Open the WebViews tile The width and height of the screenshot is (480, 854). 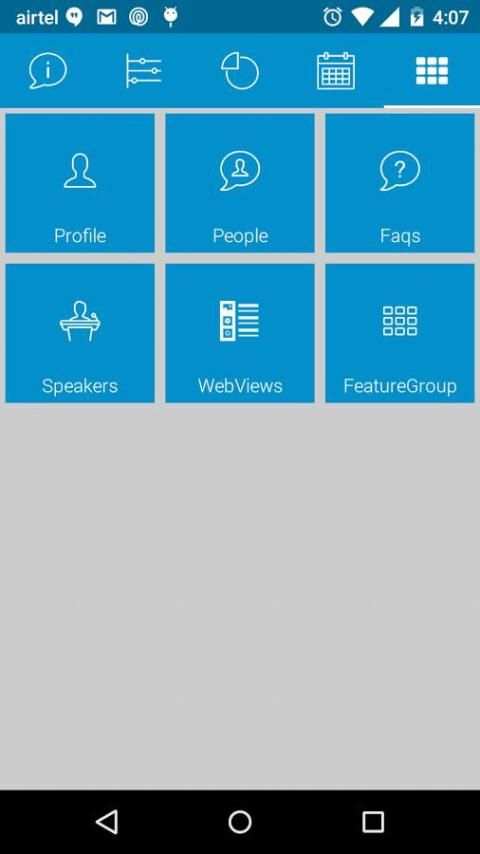tap(240, 333)
